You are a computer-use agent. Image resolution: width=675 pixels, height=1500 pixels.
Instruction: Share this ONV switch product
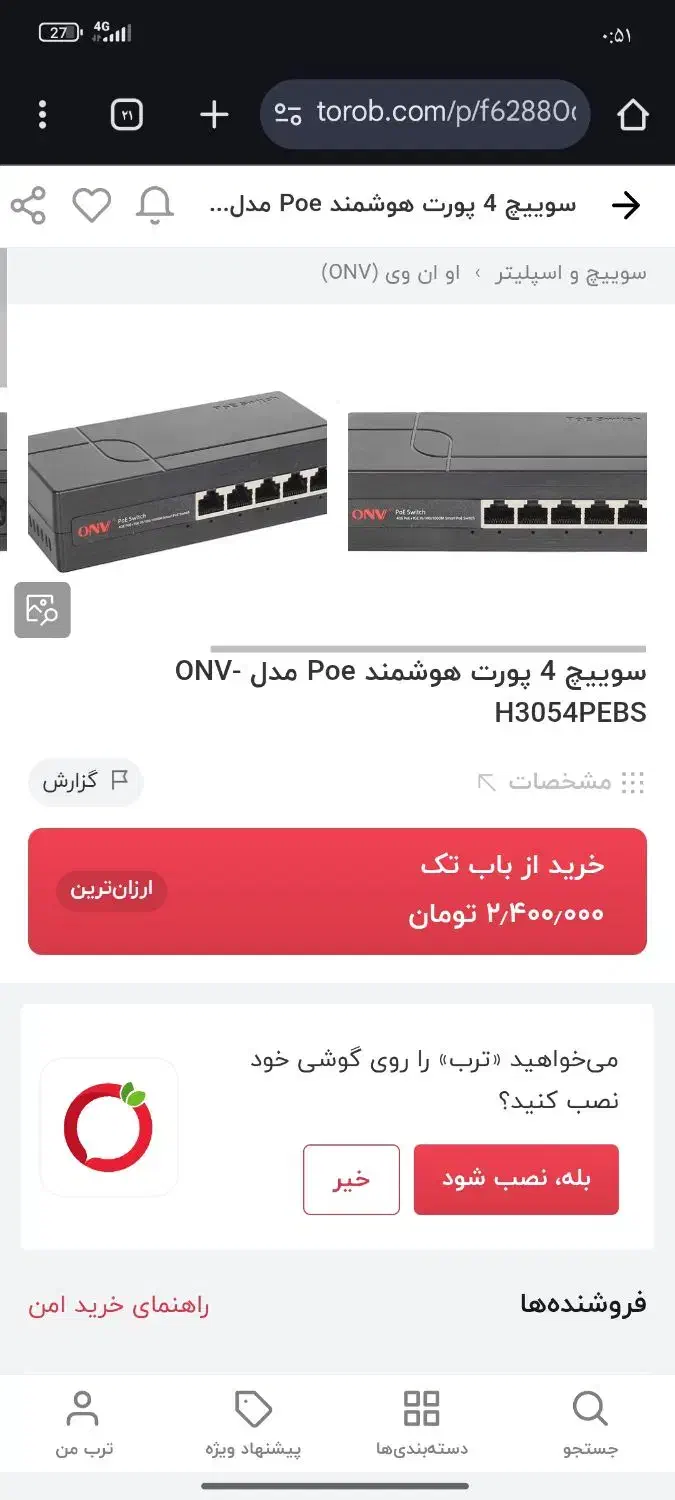click(x=28, y=206)
